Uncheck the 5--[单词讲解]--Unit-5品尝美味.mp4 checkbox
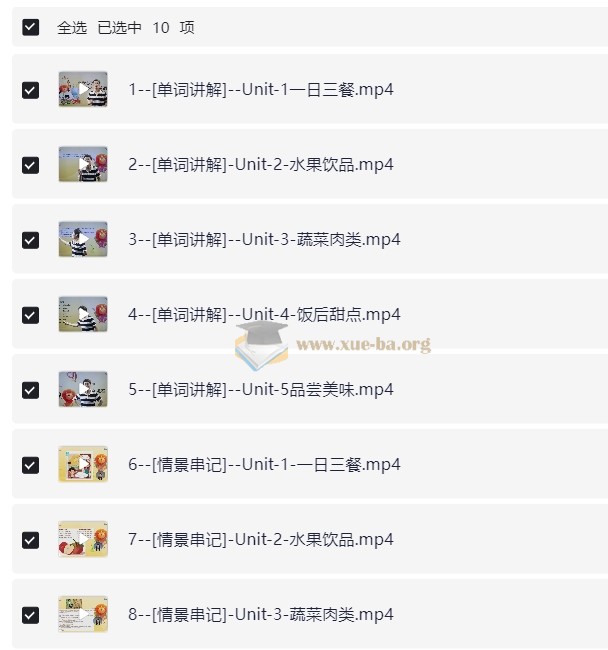608x650 pixels. tap(31, 390)
